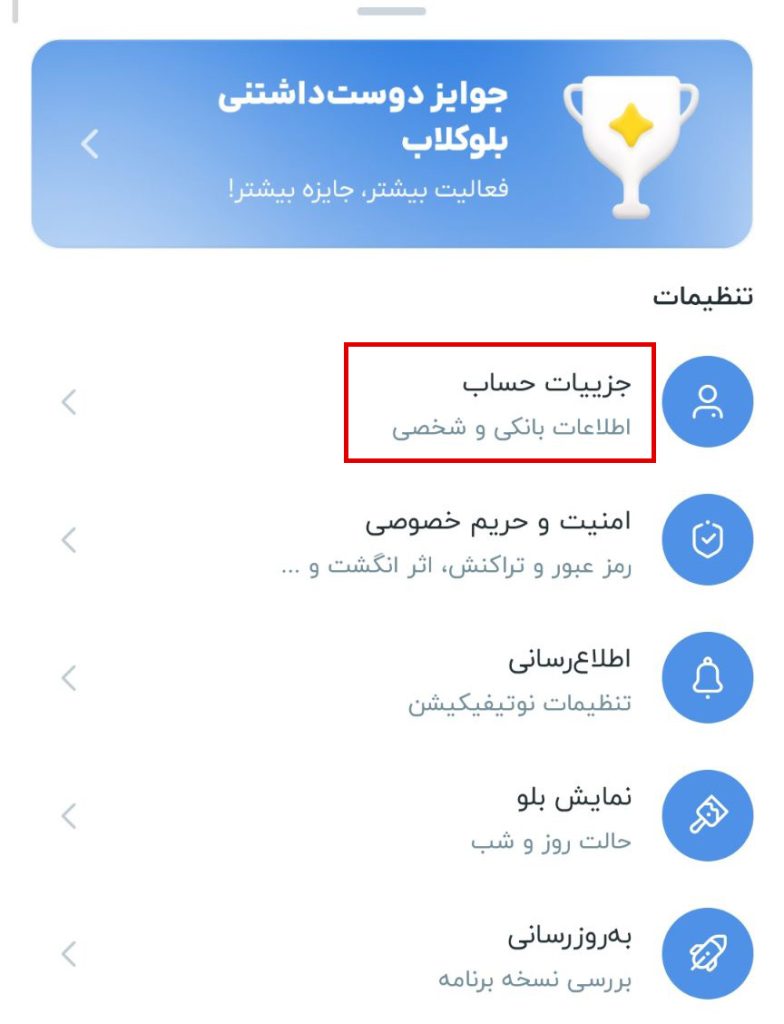This screenshot has width=784, height=1024.
Task: Open notification settings (اطلاع‌رسانی)
Action: (x=392, y=679)
